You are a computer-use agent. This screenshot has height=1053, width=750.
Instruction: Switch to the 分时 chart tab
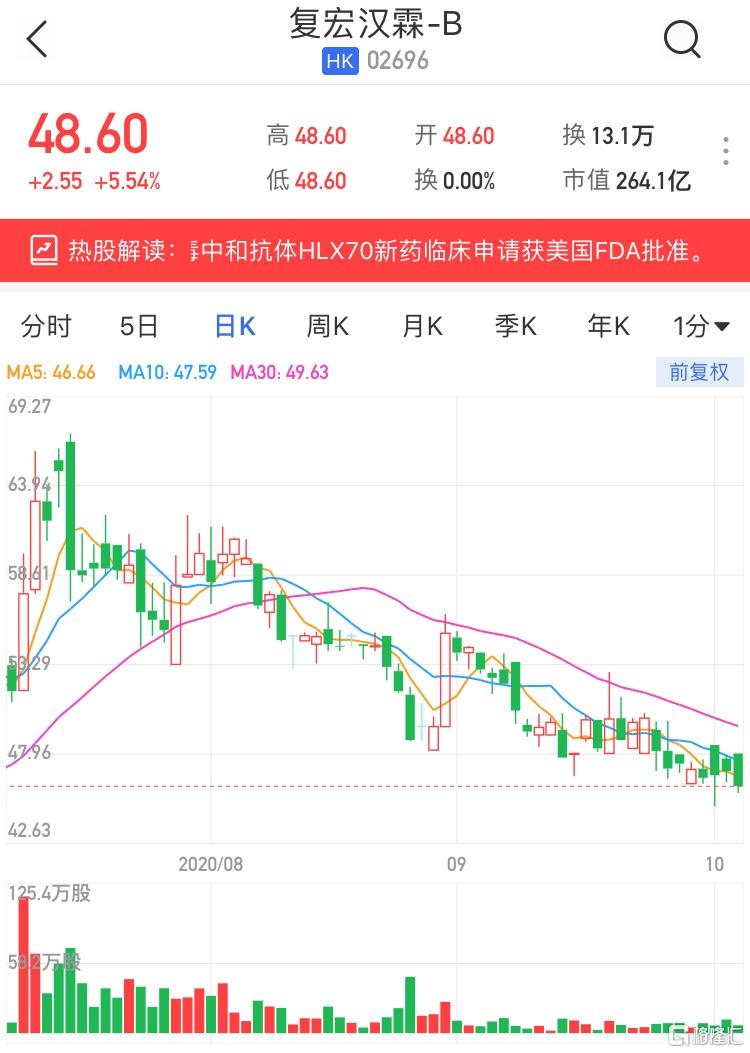46,326
